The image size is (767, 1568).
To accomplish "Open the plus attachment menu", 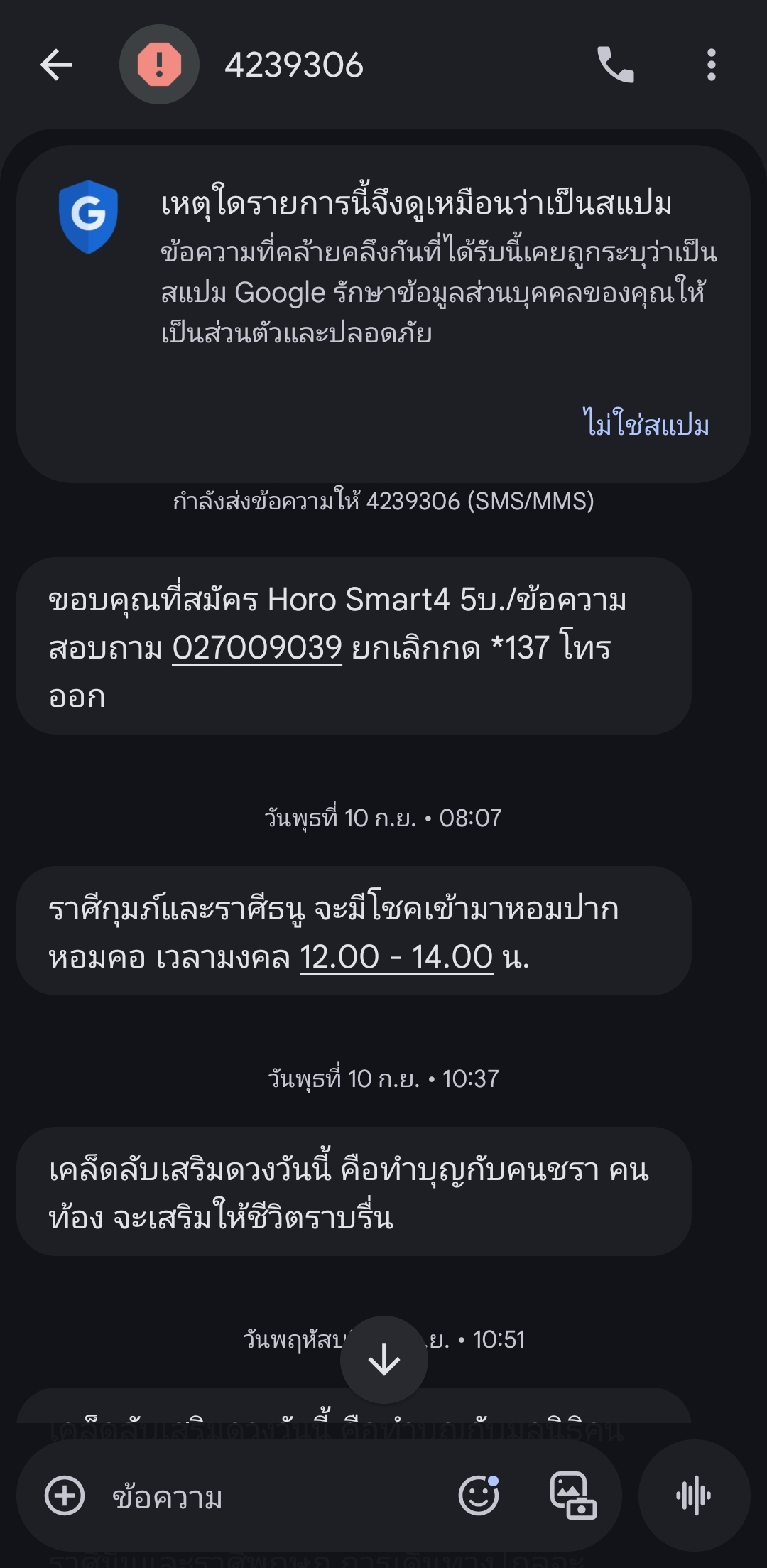I will (65, 1496).
